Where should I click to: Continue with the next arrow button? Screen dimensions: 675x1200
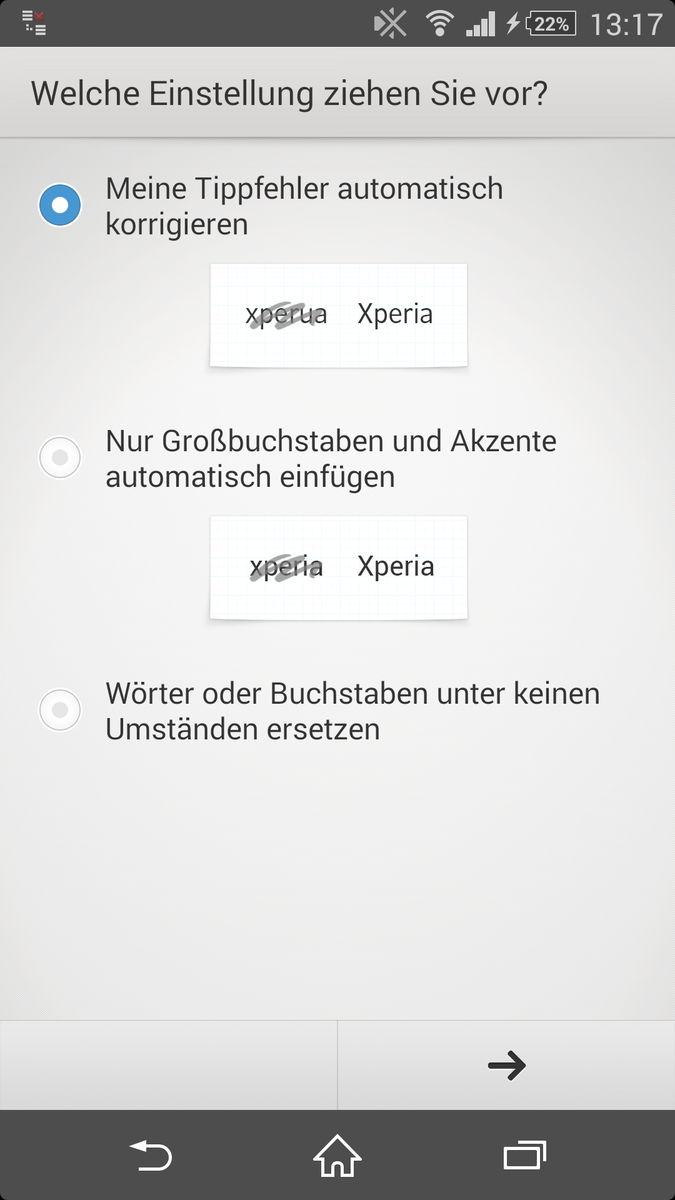507,1065
